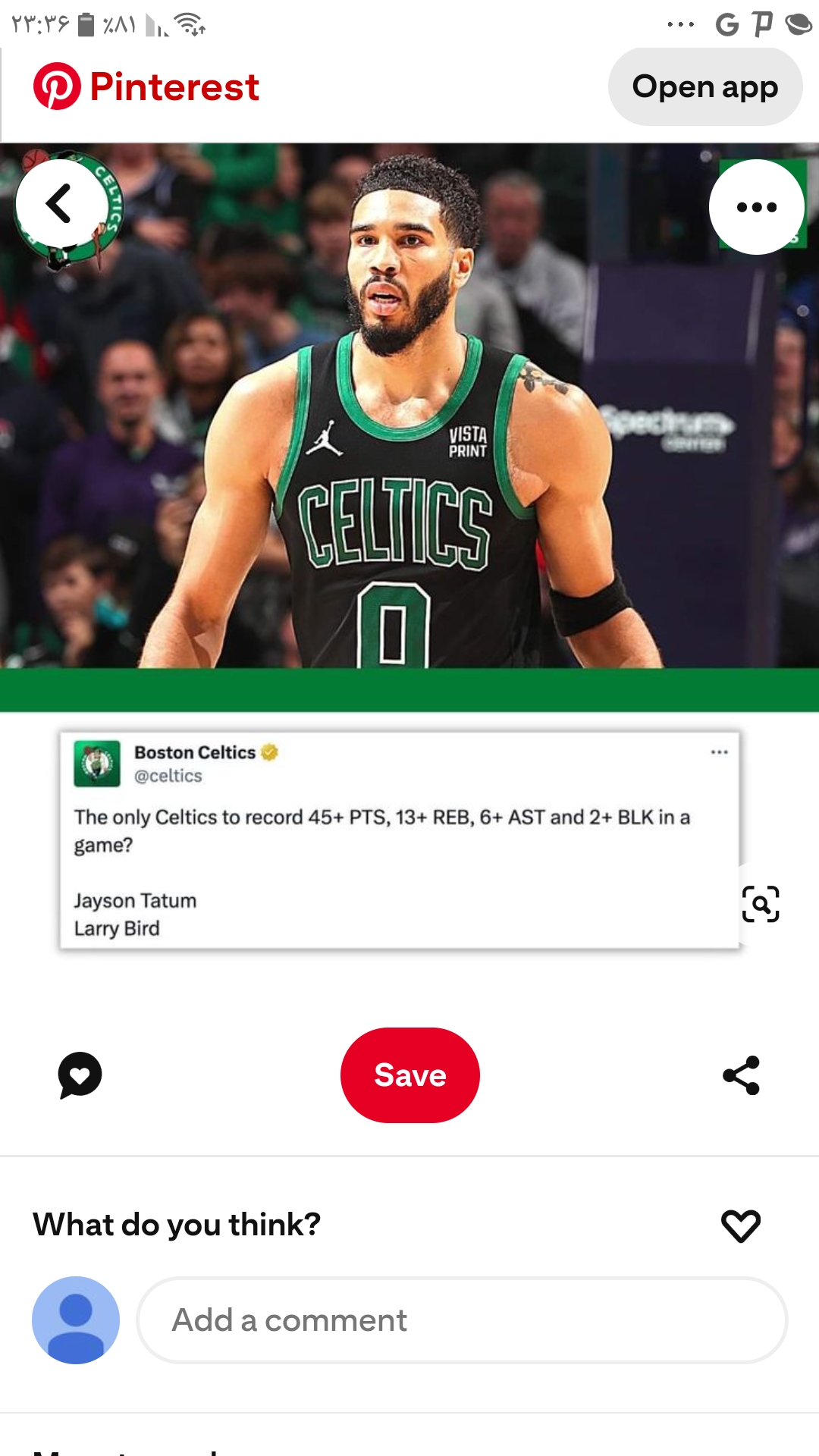Focus the Add a comment field

(462, 1319)
